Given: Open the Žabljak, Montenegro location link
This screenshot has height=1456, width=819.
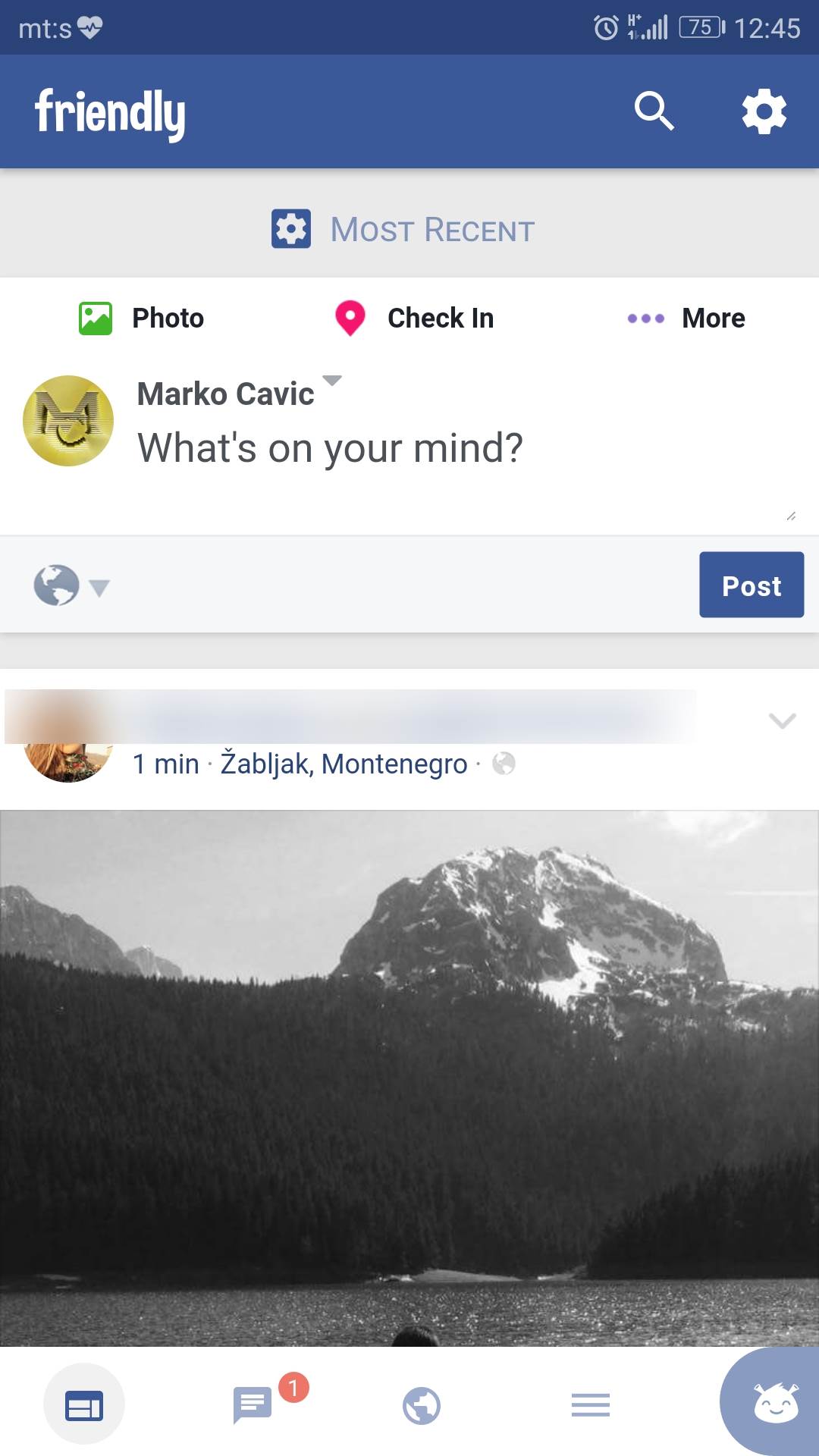Looking at the screenshot, I should pyautogui.click(x=344, y=764).
